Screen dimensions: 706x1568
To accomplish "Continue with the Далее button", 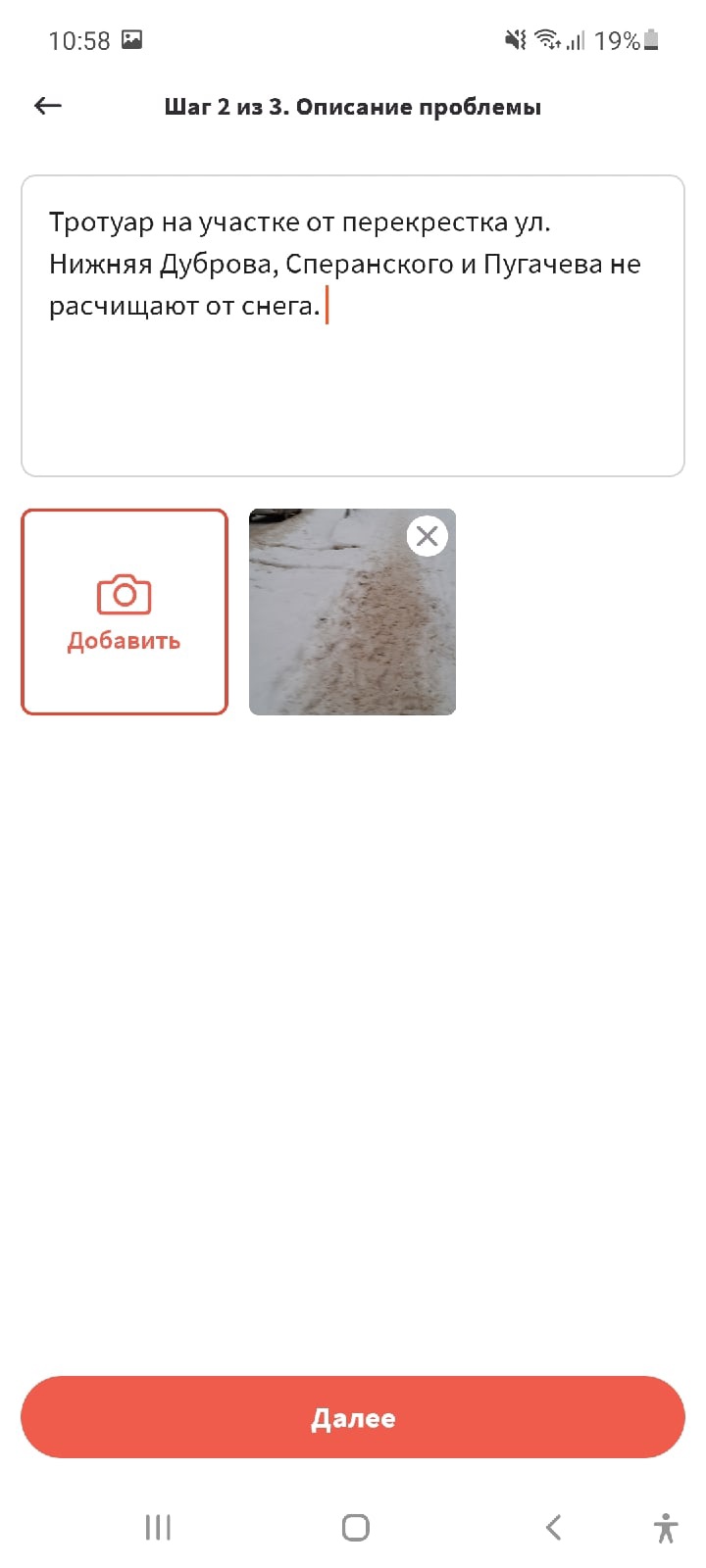I will (352, 1417).
